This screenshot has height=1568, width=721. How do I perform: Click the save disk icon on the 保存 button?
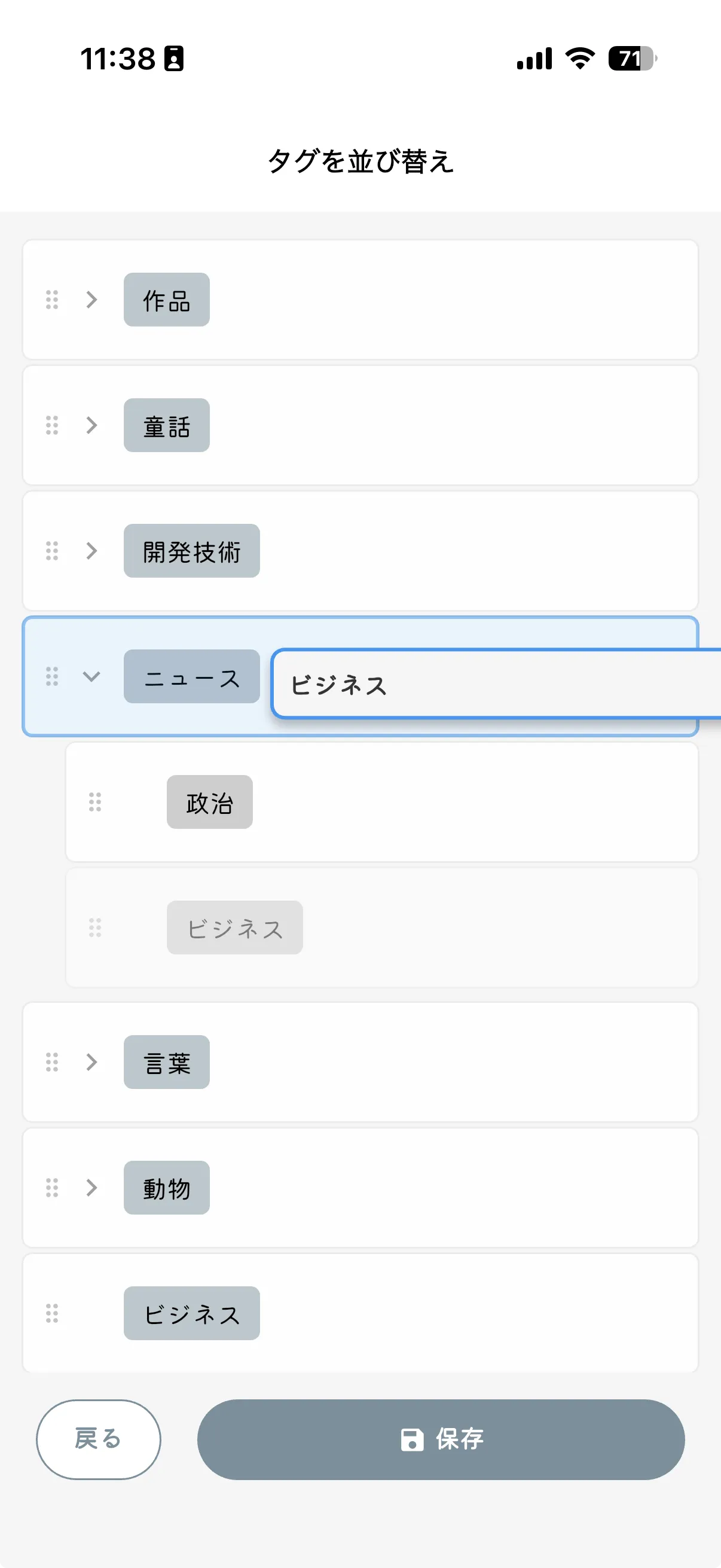pos(411,1439)
